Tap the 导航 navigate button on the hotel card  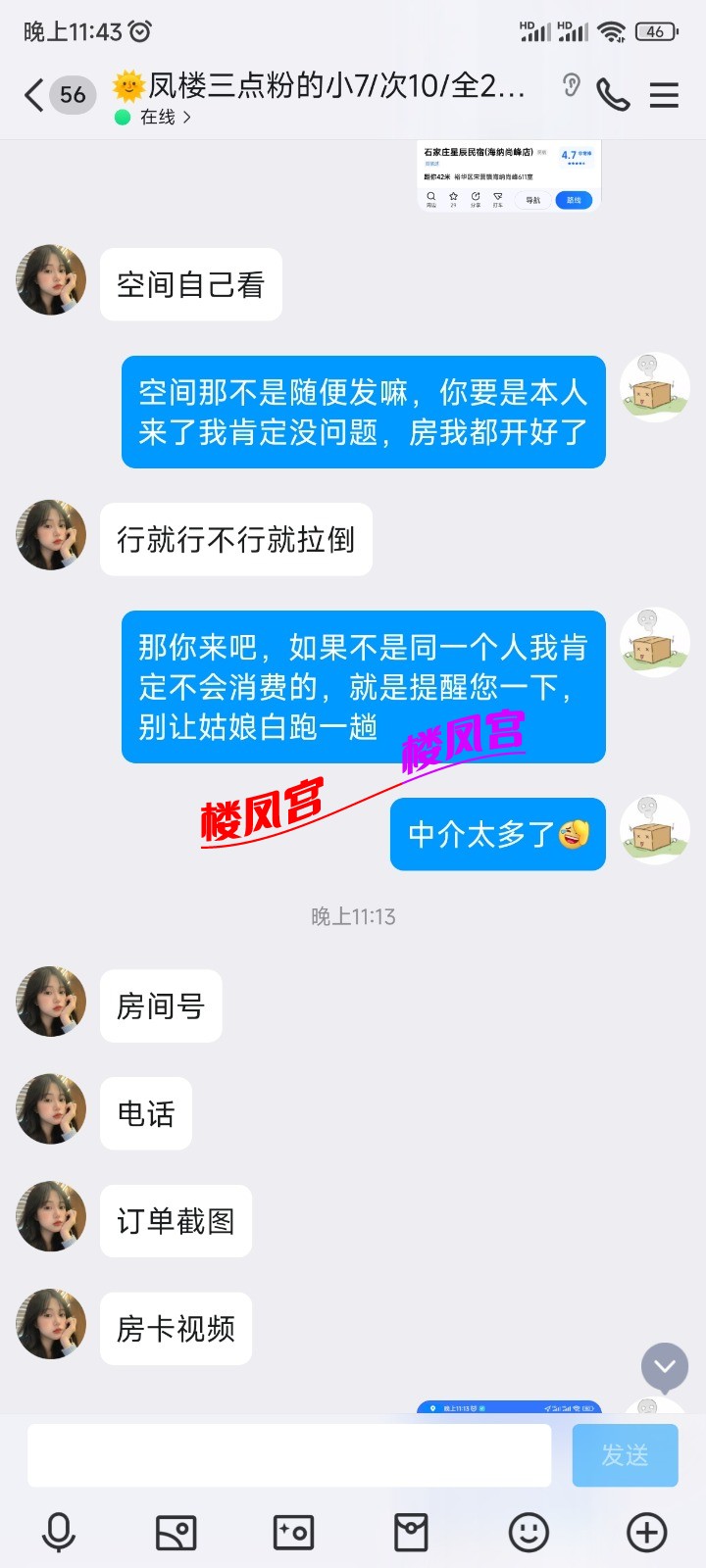532,199
